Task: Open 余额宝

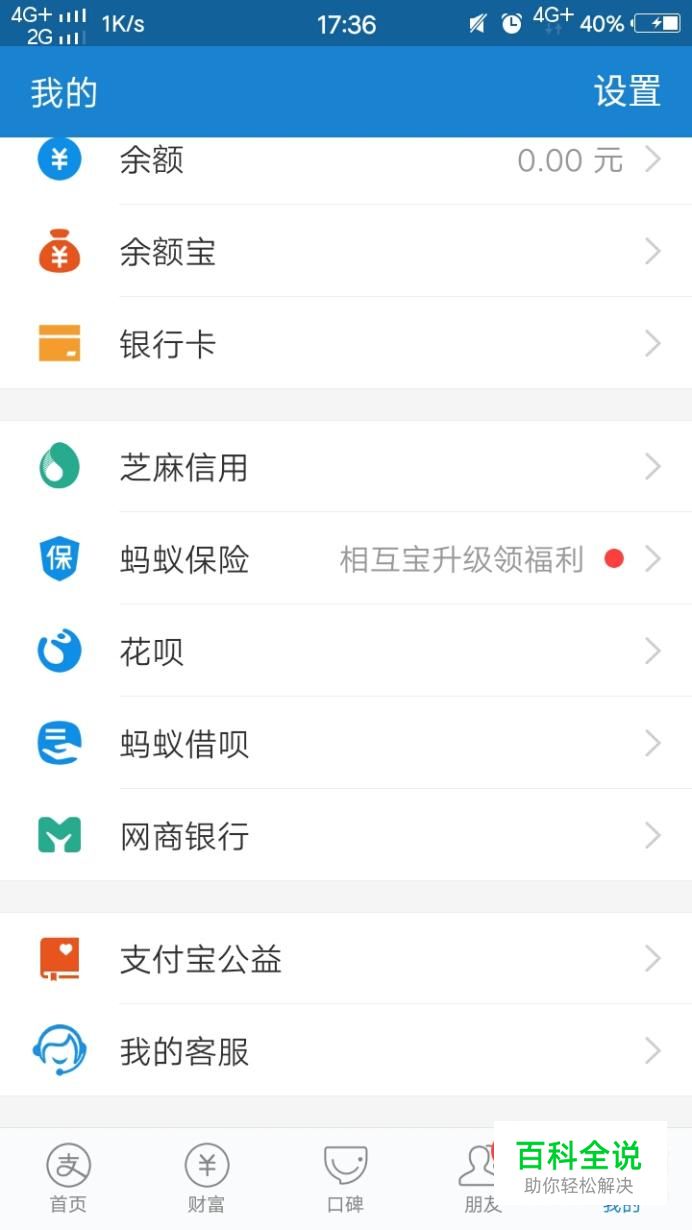Action: click(x=346, y=252)
